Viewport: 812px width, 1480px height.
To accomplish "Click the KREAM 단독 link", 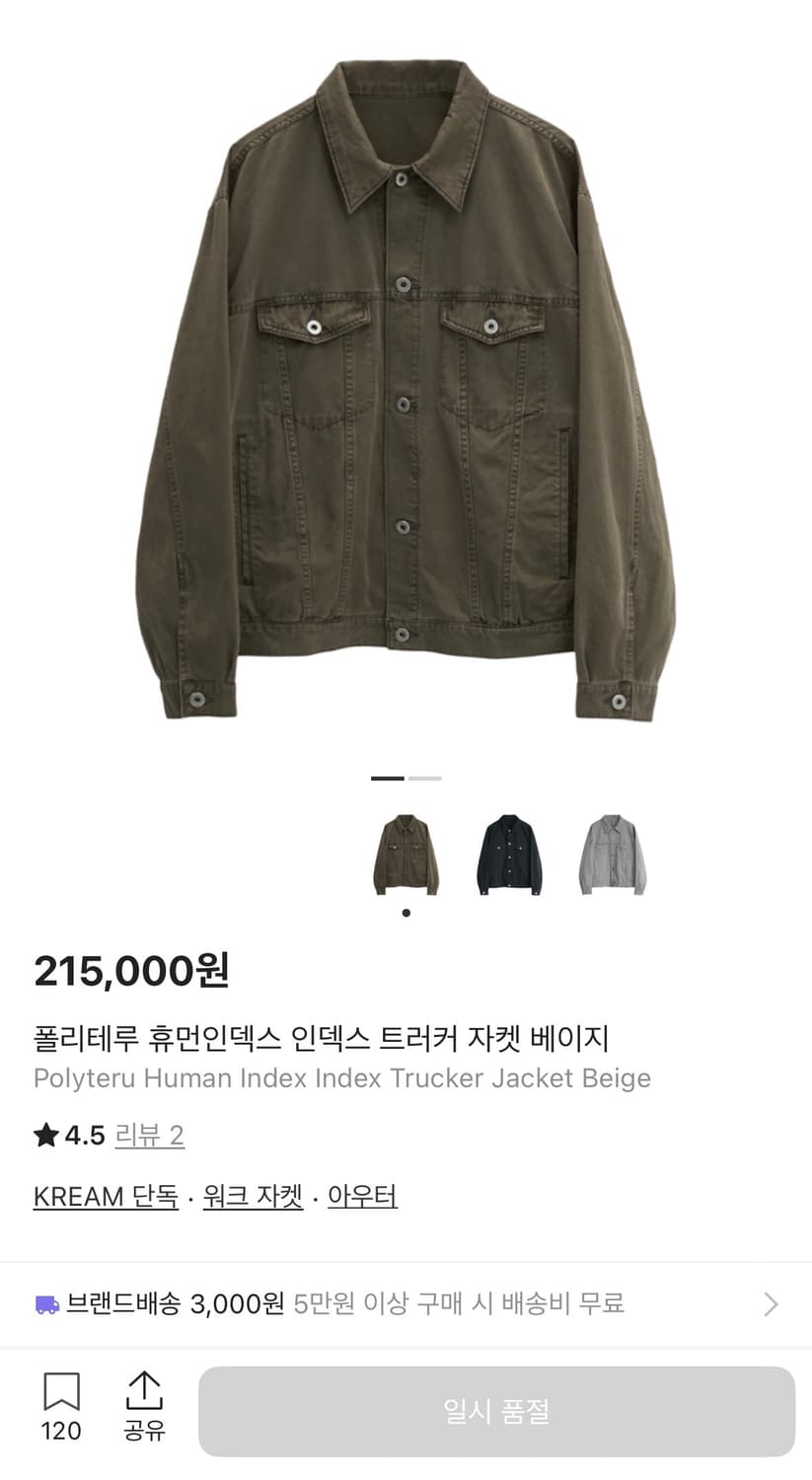I will [x=106, y=1196].
